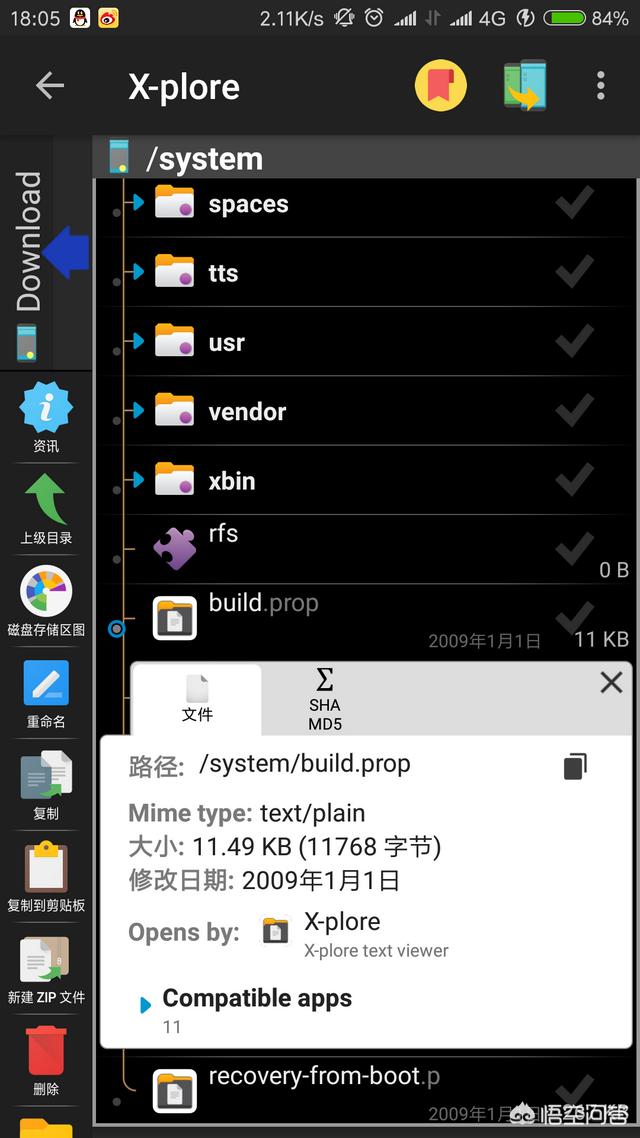This screenshot has height=1138, width=640.
Task: Select 重命名 to rename the file
Action: [46, 692]
